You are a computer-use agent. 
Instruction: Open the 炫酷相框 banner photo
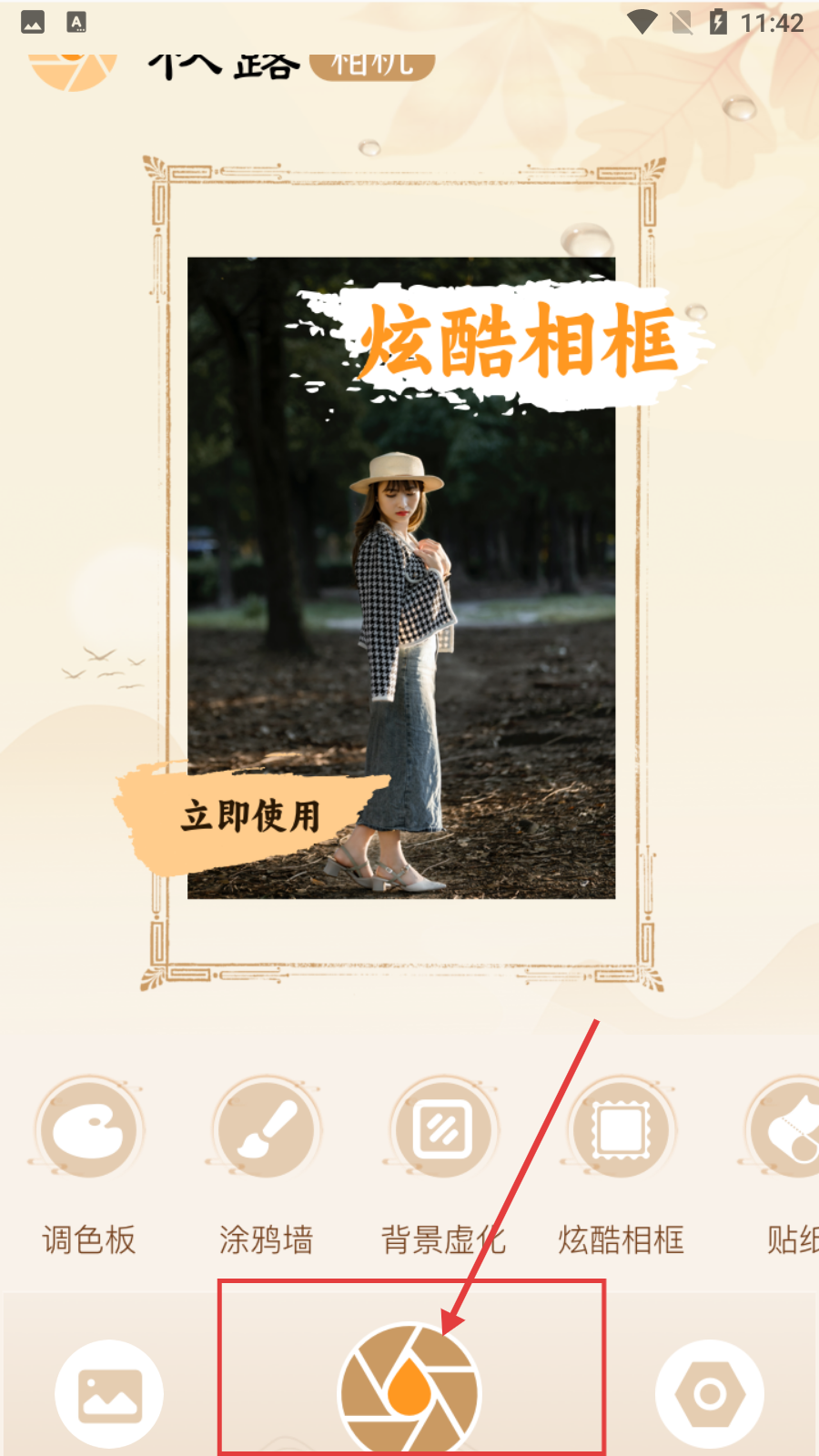tap(401, 578)
